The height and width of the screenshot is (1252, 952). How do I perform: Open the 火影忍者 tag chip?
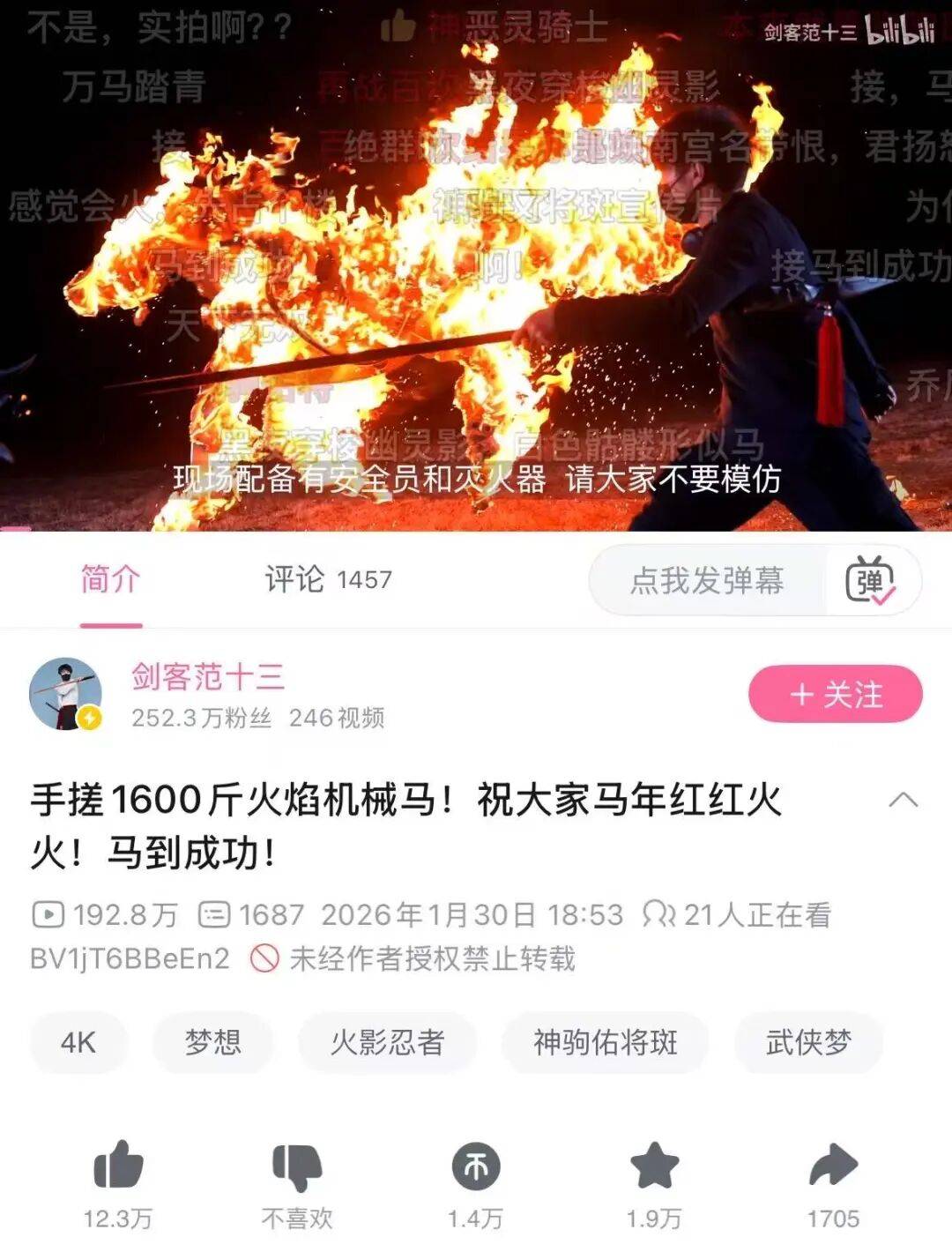click(x=387, y=1042)
